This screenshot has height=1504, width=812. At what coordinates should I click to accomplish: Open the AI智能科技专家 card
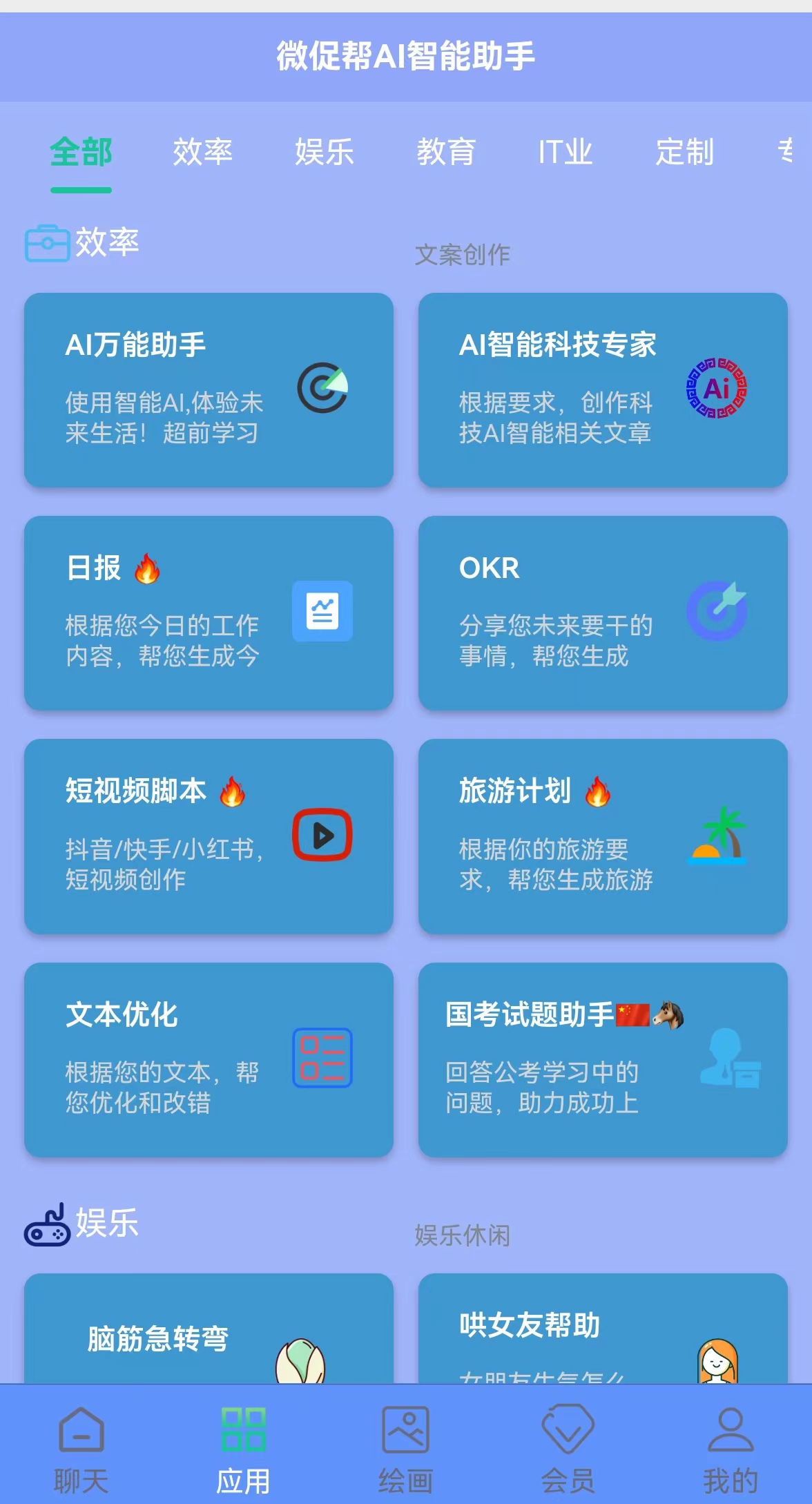tap(603, 390)
